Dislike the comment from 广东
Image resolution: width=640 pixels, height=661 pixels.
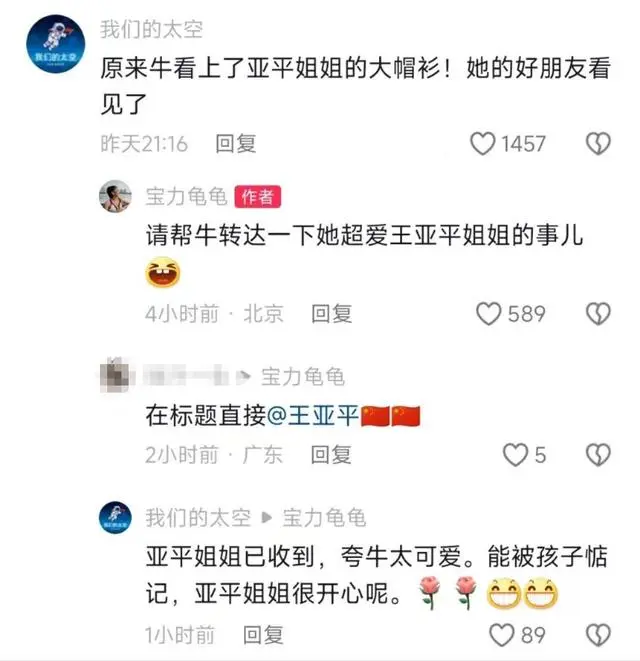tap(598, 455)
